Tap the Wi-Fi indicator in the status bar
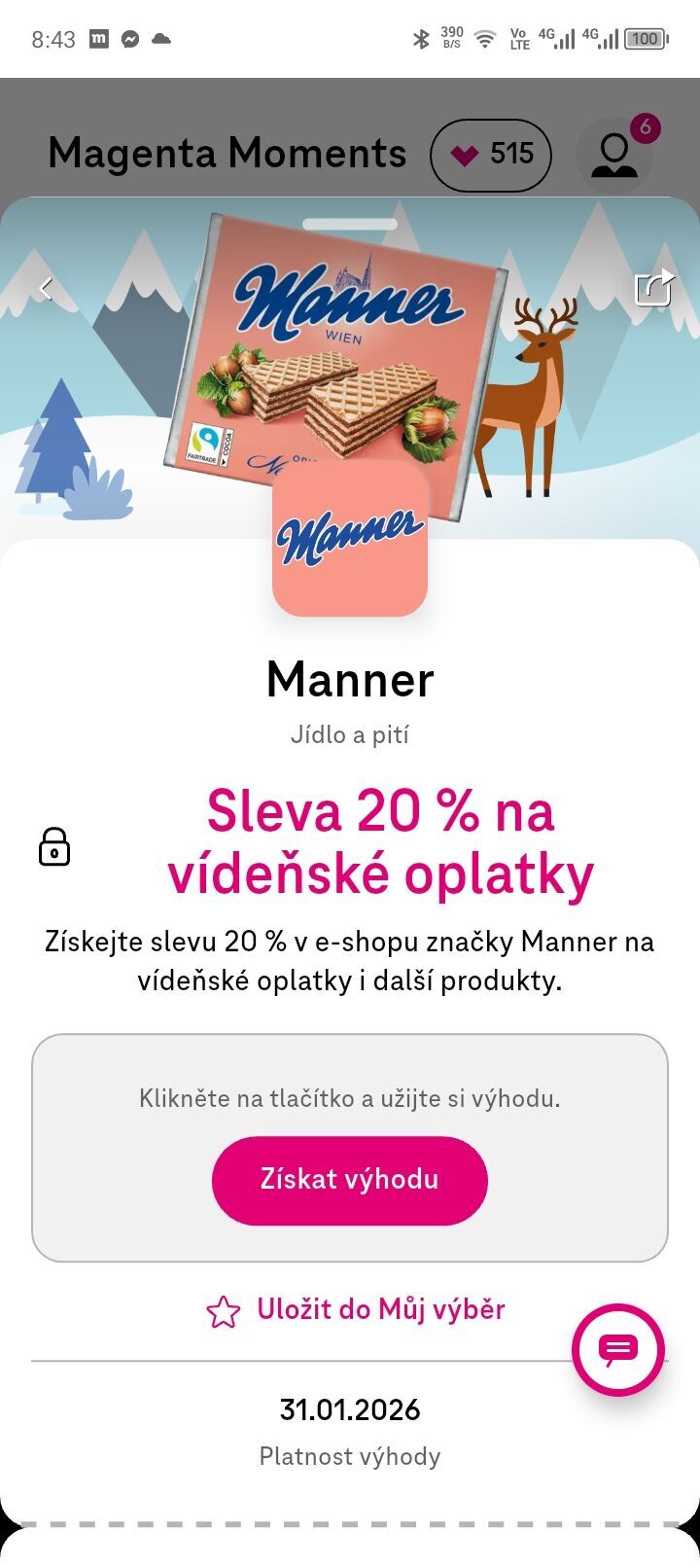700x1568 pixels. tap(483, 39)
